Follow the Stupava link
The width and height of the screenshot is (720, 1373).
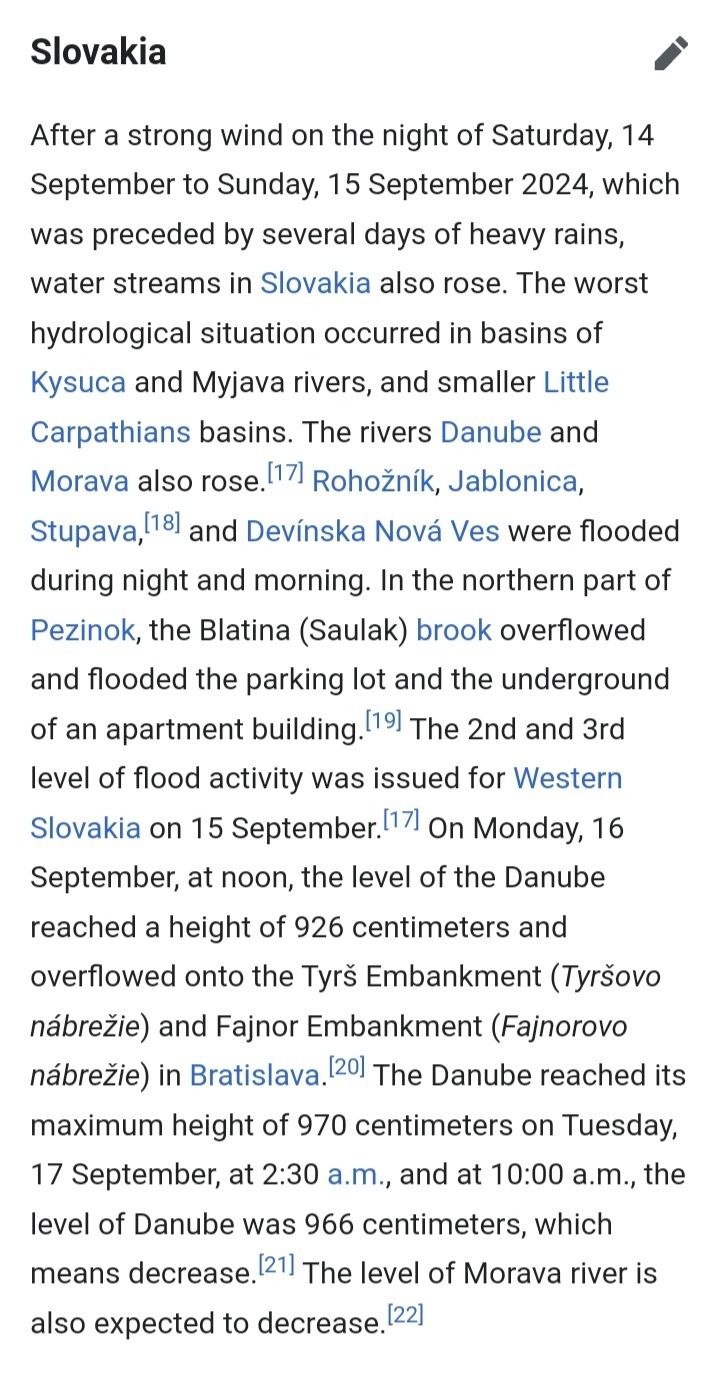tap(83, 531)
